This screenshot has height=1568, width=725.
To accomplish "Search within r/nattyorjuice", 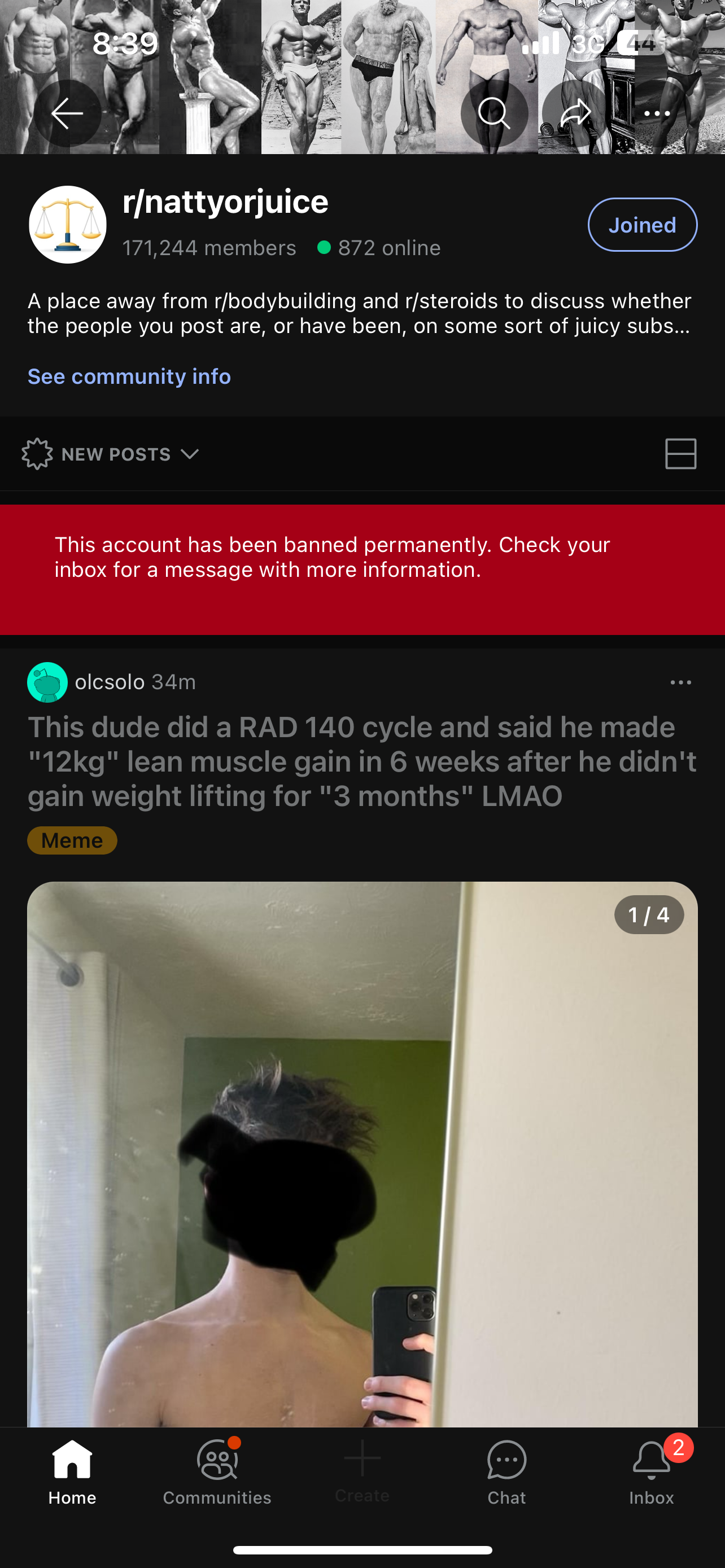I will click(x=493, y=113).
